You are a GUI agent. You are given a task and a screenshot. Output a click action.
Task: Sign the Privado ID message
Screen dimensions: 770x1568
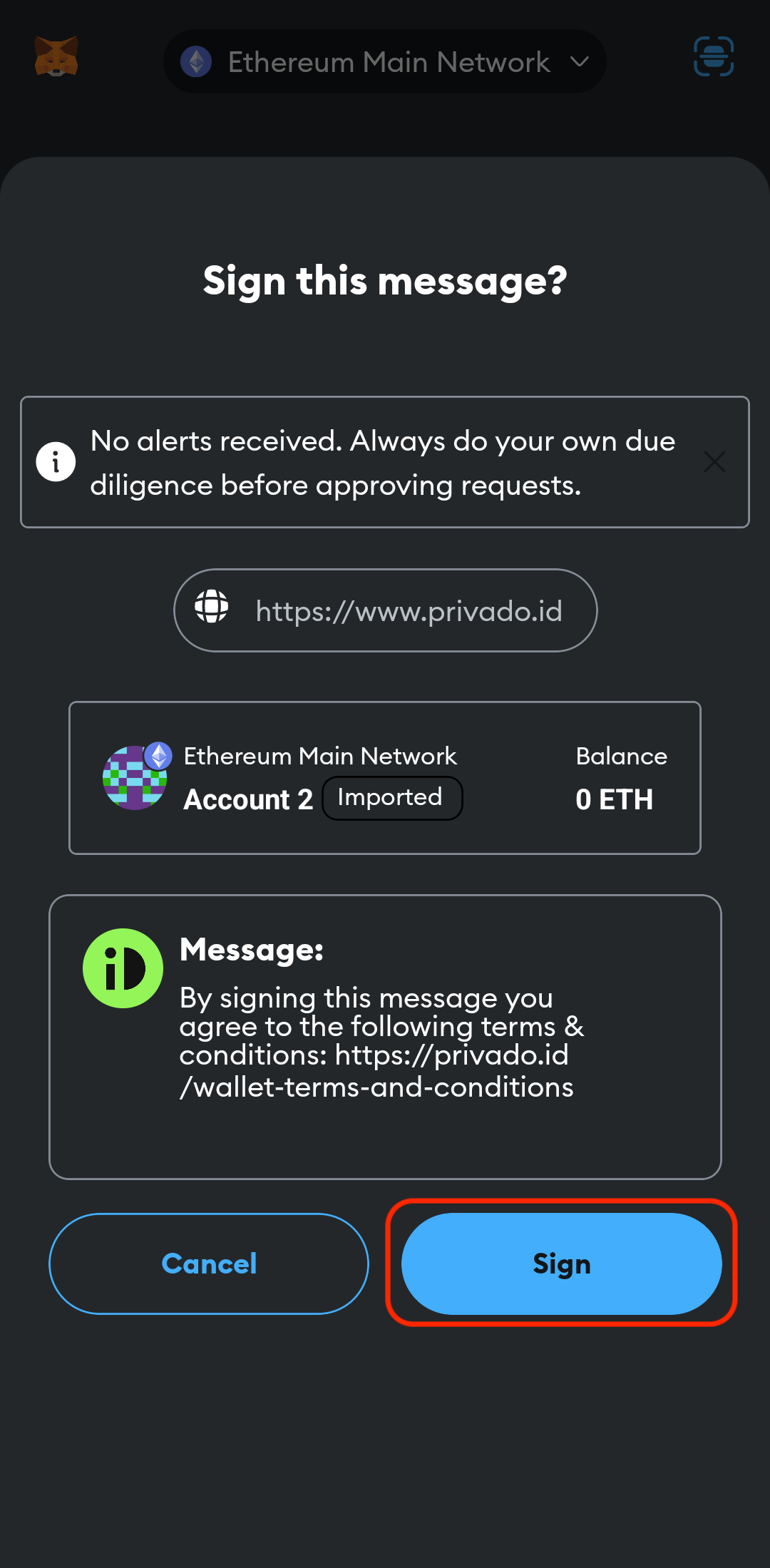point(561,1264)
